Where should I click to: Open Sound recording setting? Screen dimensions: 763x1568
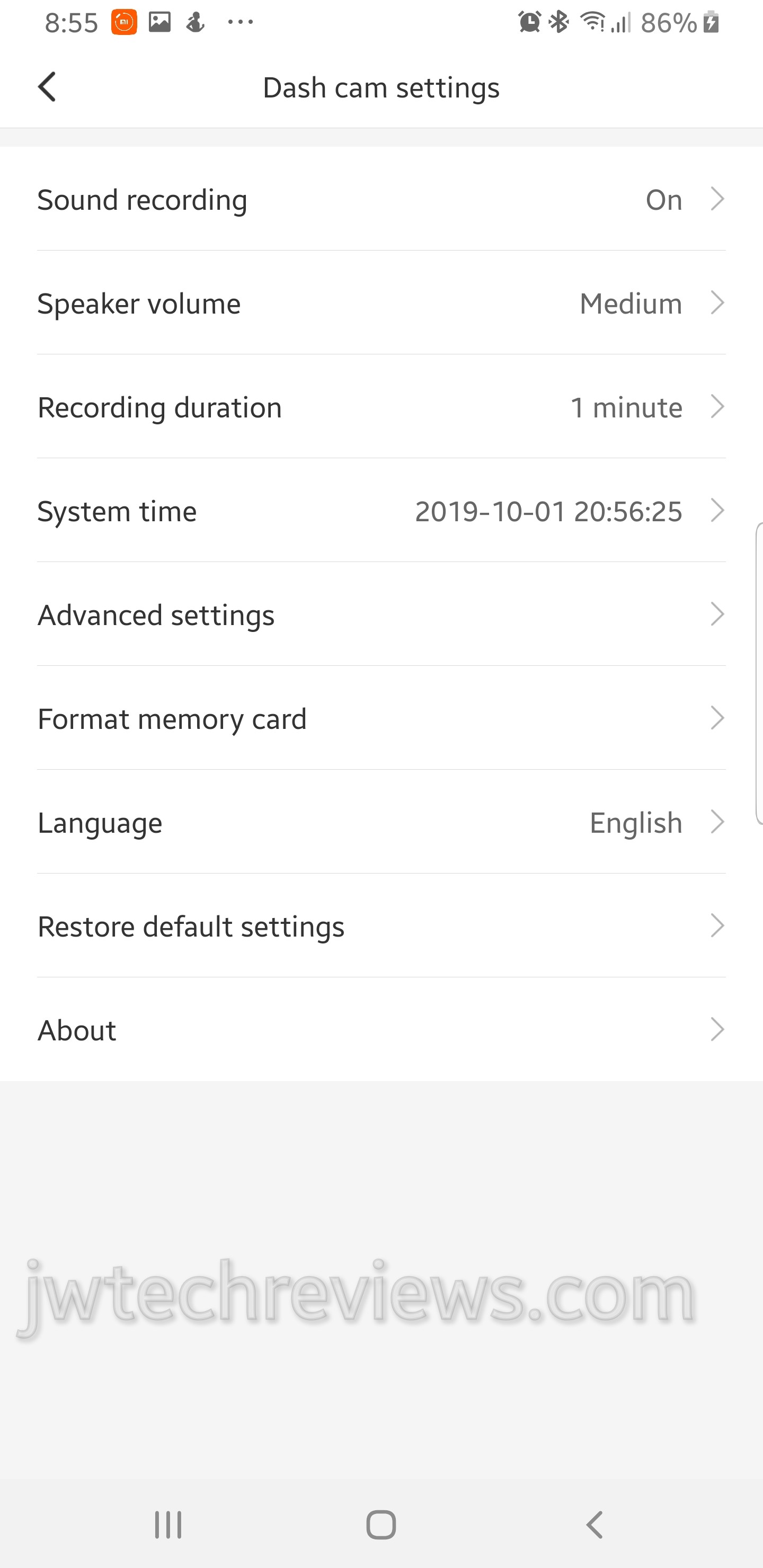click(x=381, y=200)
